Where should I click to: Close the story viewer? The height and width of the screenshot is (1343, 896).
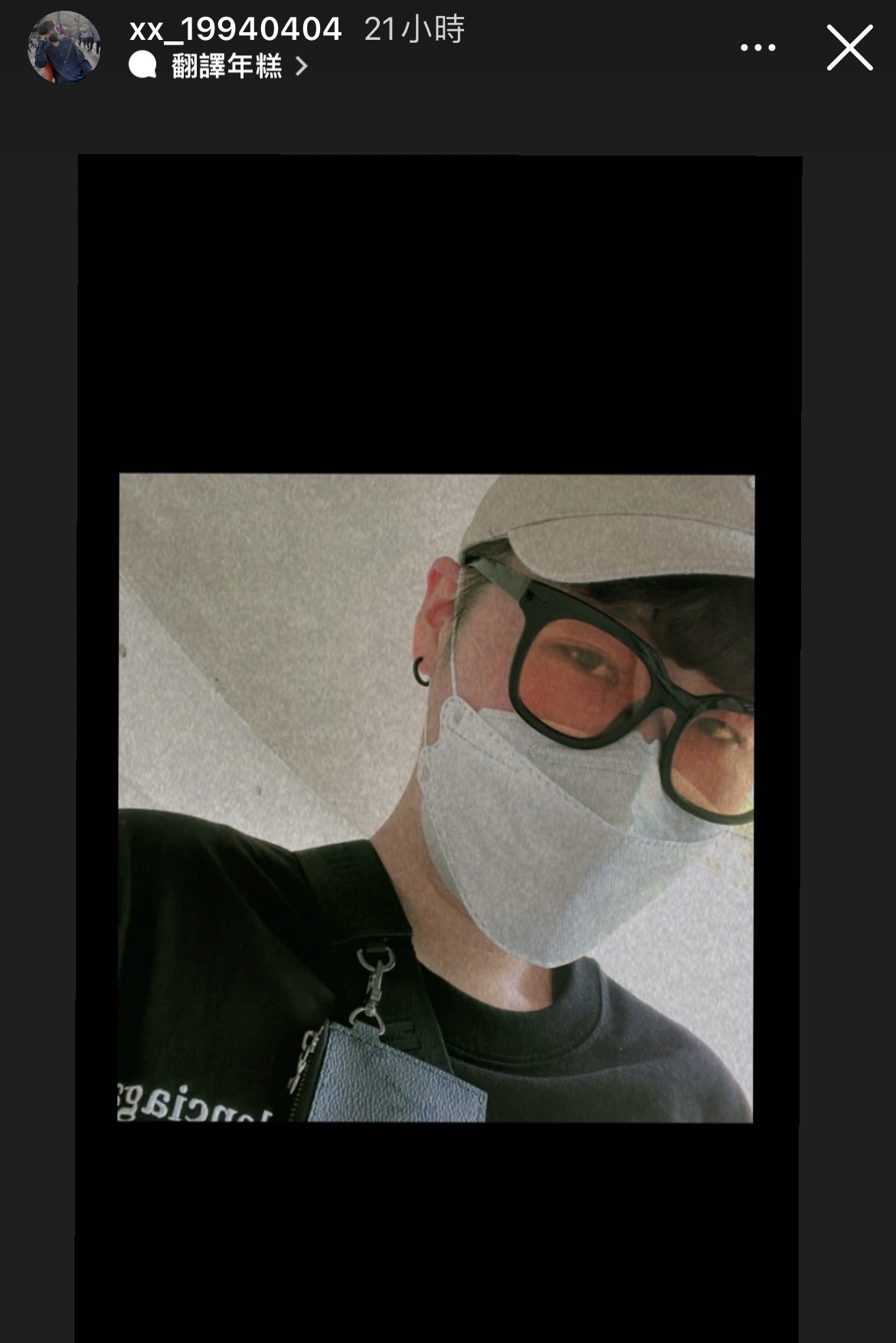coord(850,47)
